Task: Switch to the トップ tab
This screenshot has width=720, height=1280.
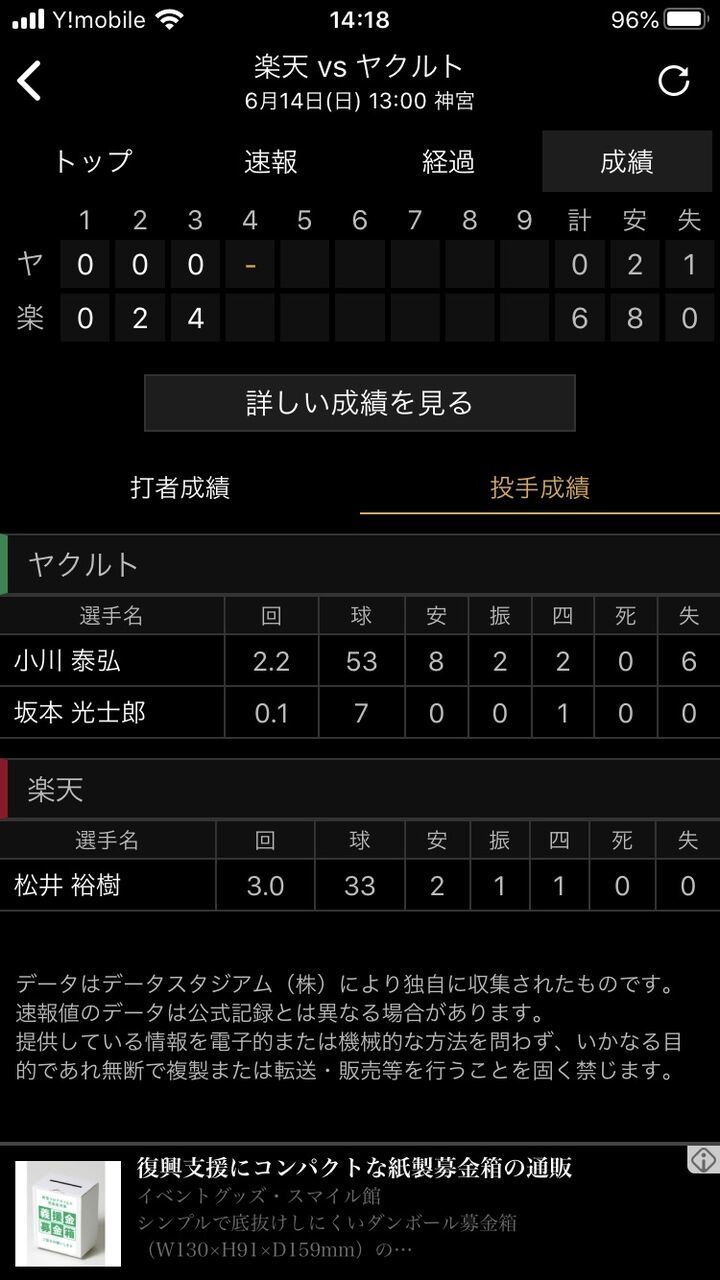Action: [x=92, y=161]
